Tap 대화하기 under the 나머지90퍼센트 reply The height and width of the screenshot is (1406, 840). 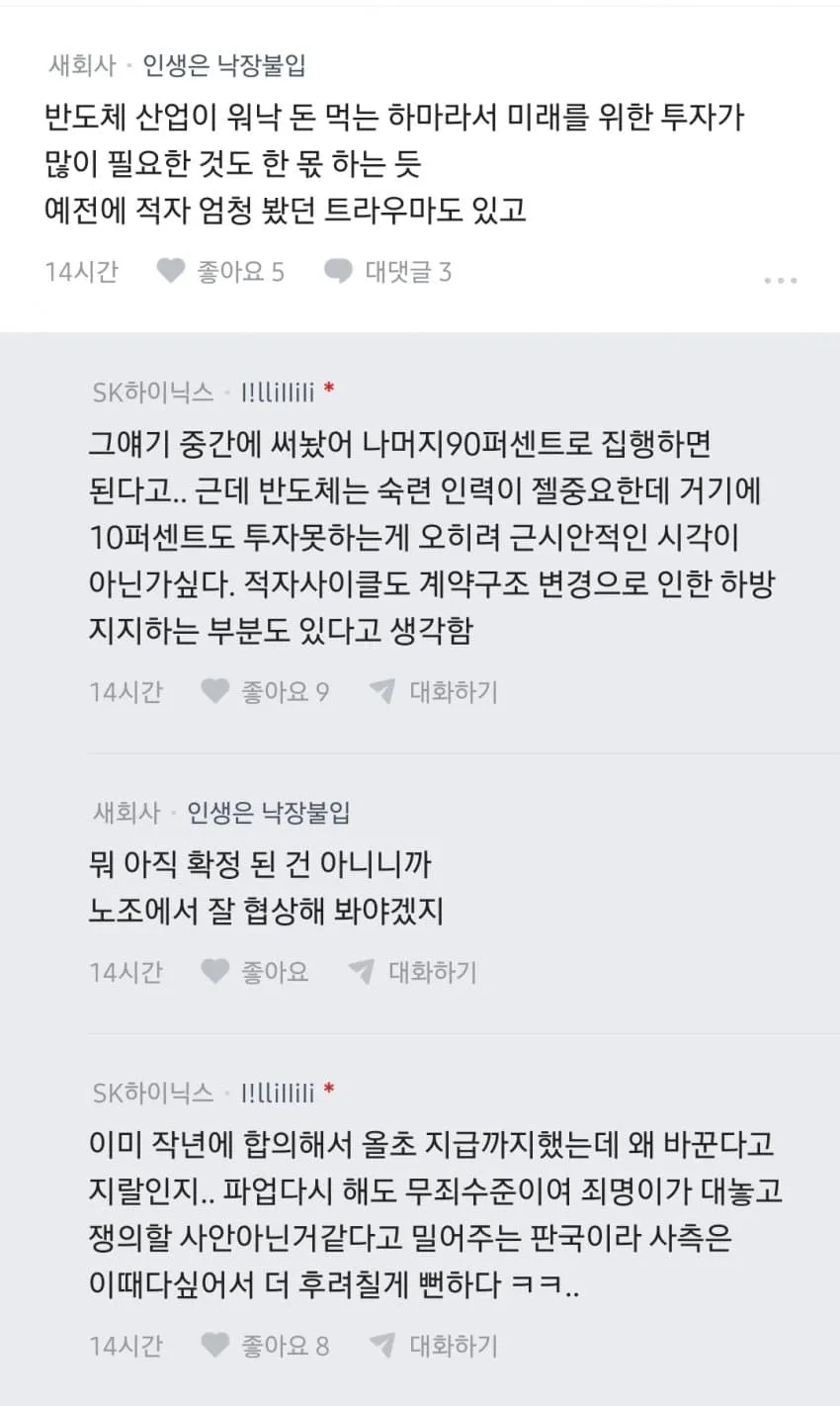[x=433, y=691]
